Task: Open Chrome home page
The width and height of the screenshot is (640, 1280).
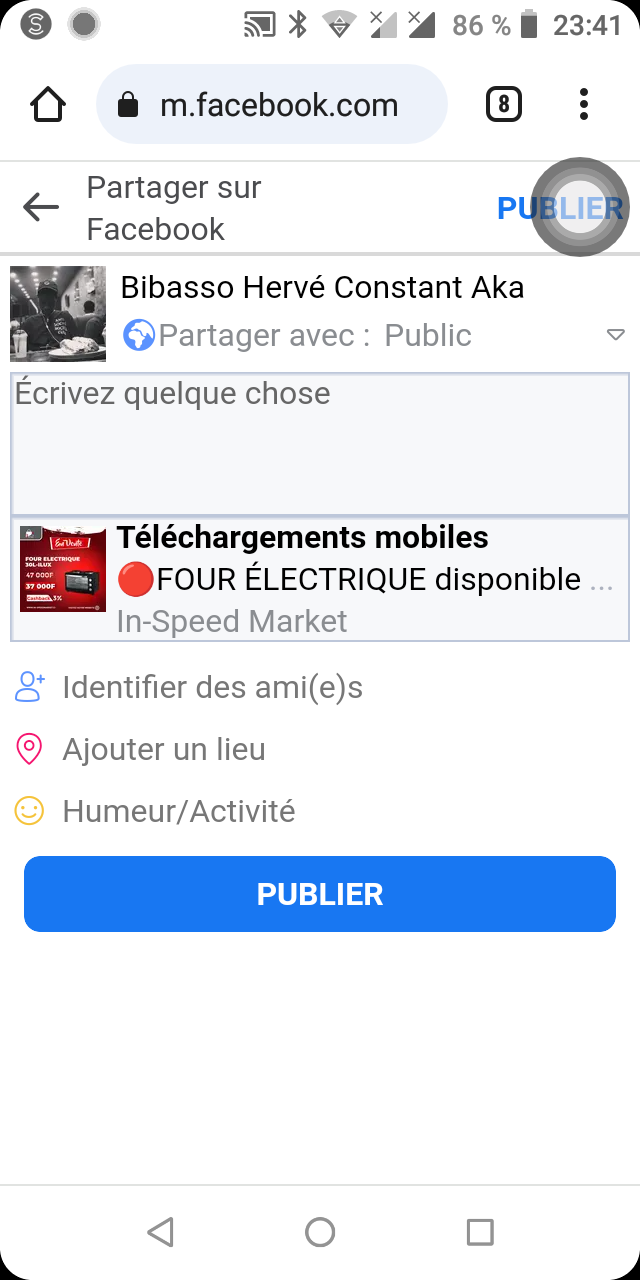Action: 49,105
